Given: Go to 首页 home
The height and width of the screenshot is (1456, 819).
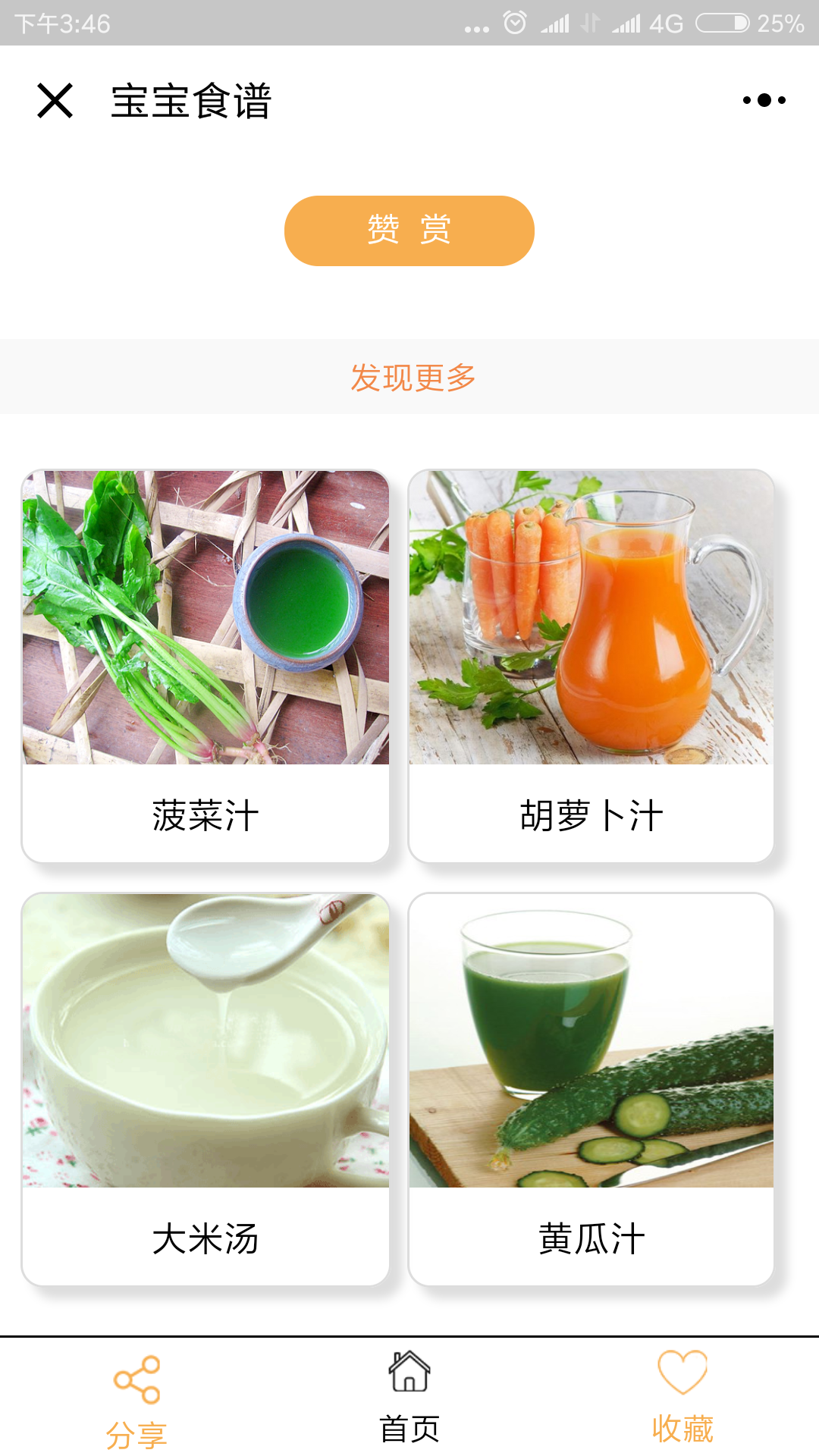Looking at the screenshot, I should coord(409,1398).
